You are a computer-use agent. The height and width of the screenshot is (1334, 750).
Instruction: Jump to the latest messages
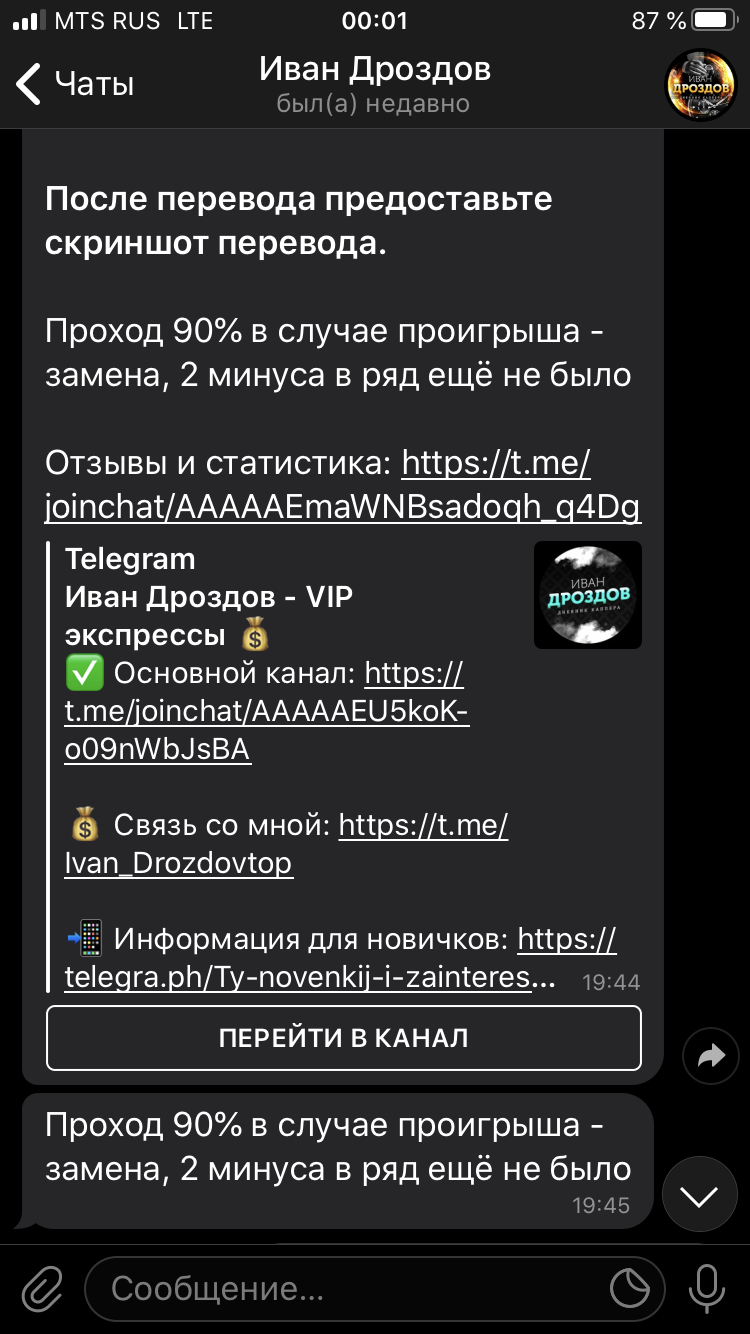click(700, 1194)
